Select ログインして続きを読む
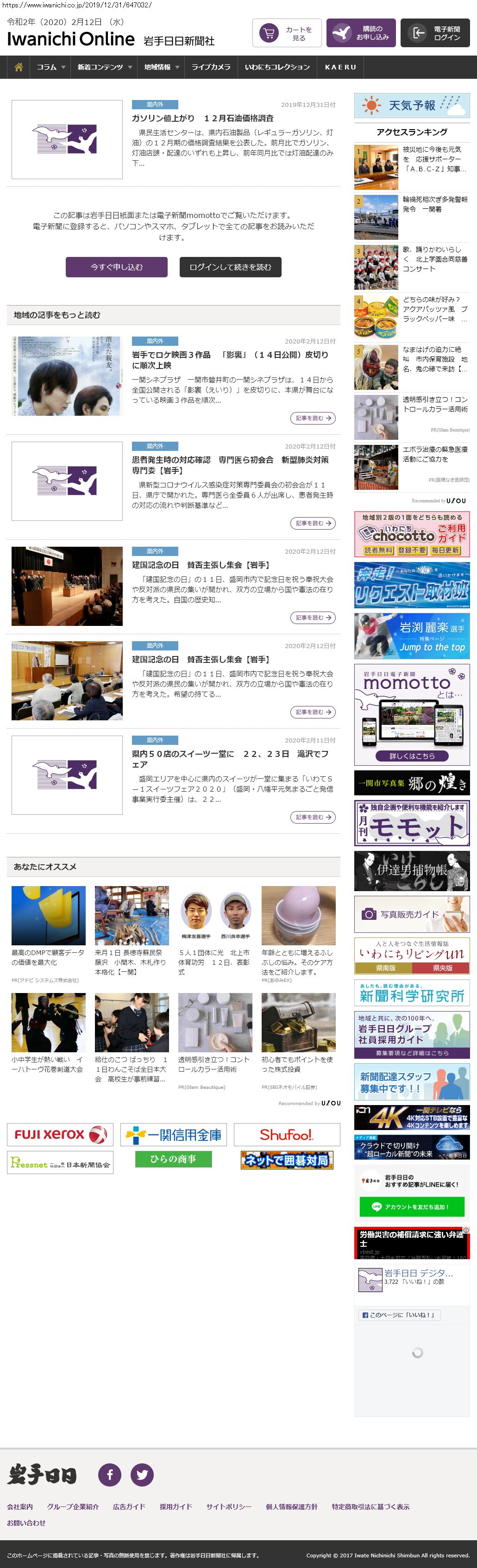The width and height of the screenshot is (477, 1568). 230,267
